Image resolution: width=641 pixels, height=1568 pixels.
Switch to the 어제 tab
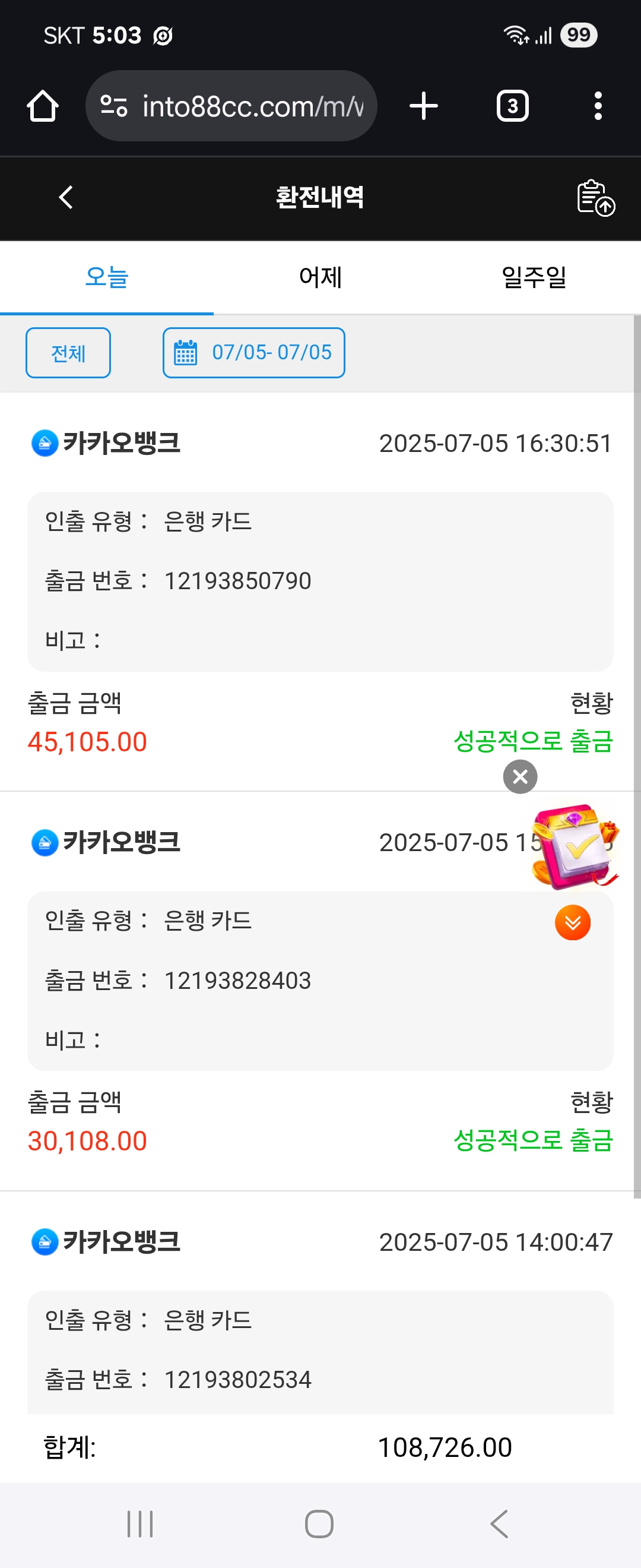click(x=320, y=277)
